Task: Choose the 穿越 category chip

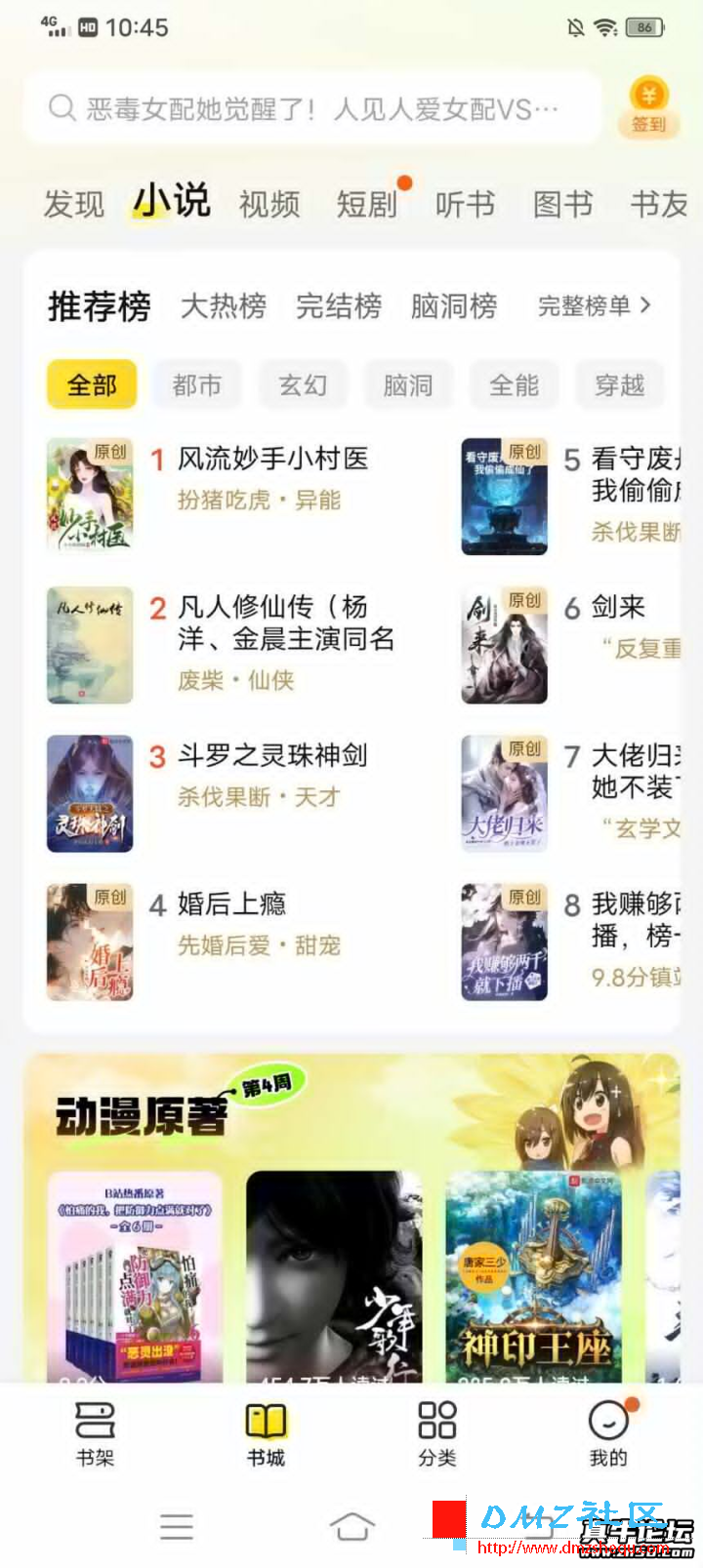Action: (x=619, y=385)
